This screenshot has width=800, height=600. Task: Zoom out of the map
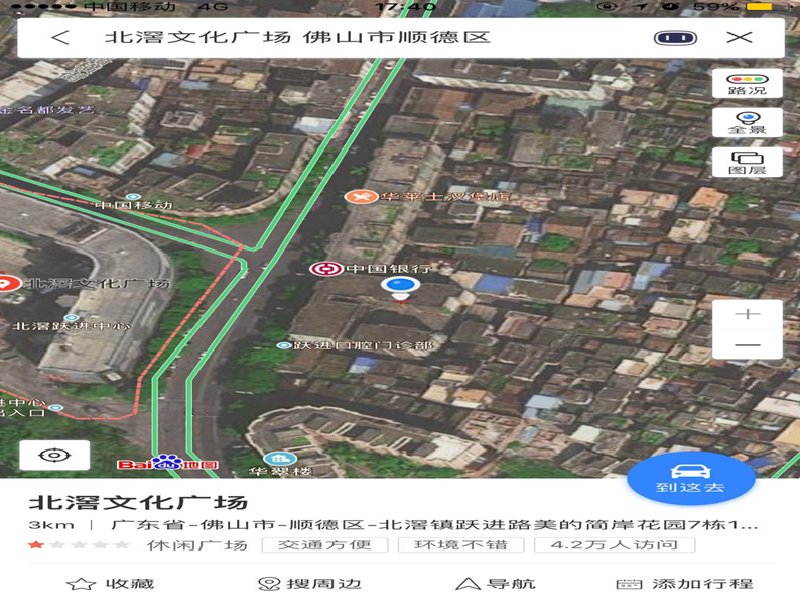coord(747,346)
